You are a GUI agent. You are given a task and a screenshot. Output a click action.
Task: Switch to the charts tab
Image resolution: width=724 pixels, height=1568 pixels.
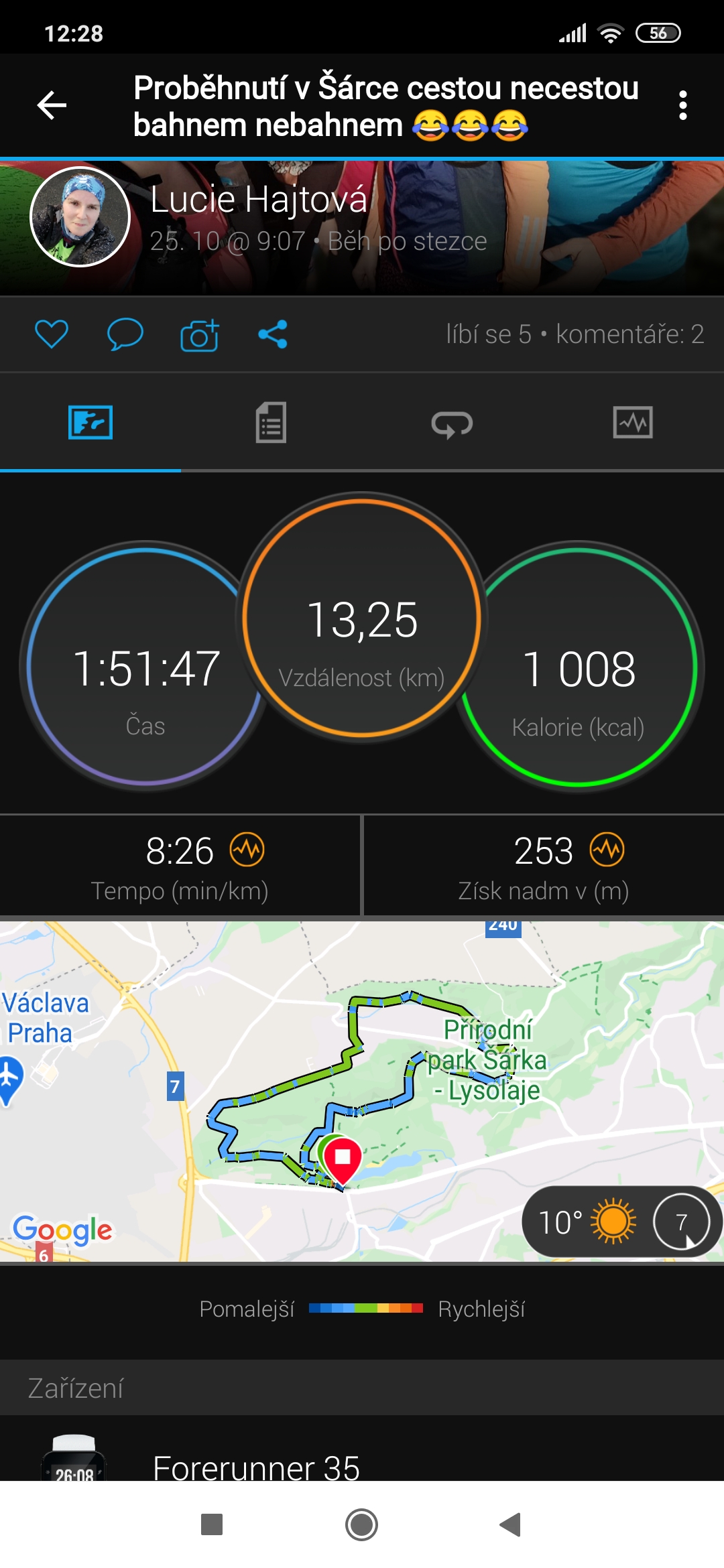coord(633,423)
